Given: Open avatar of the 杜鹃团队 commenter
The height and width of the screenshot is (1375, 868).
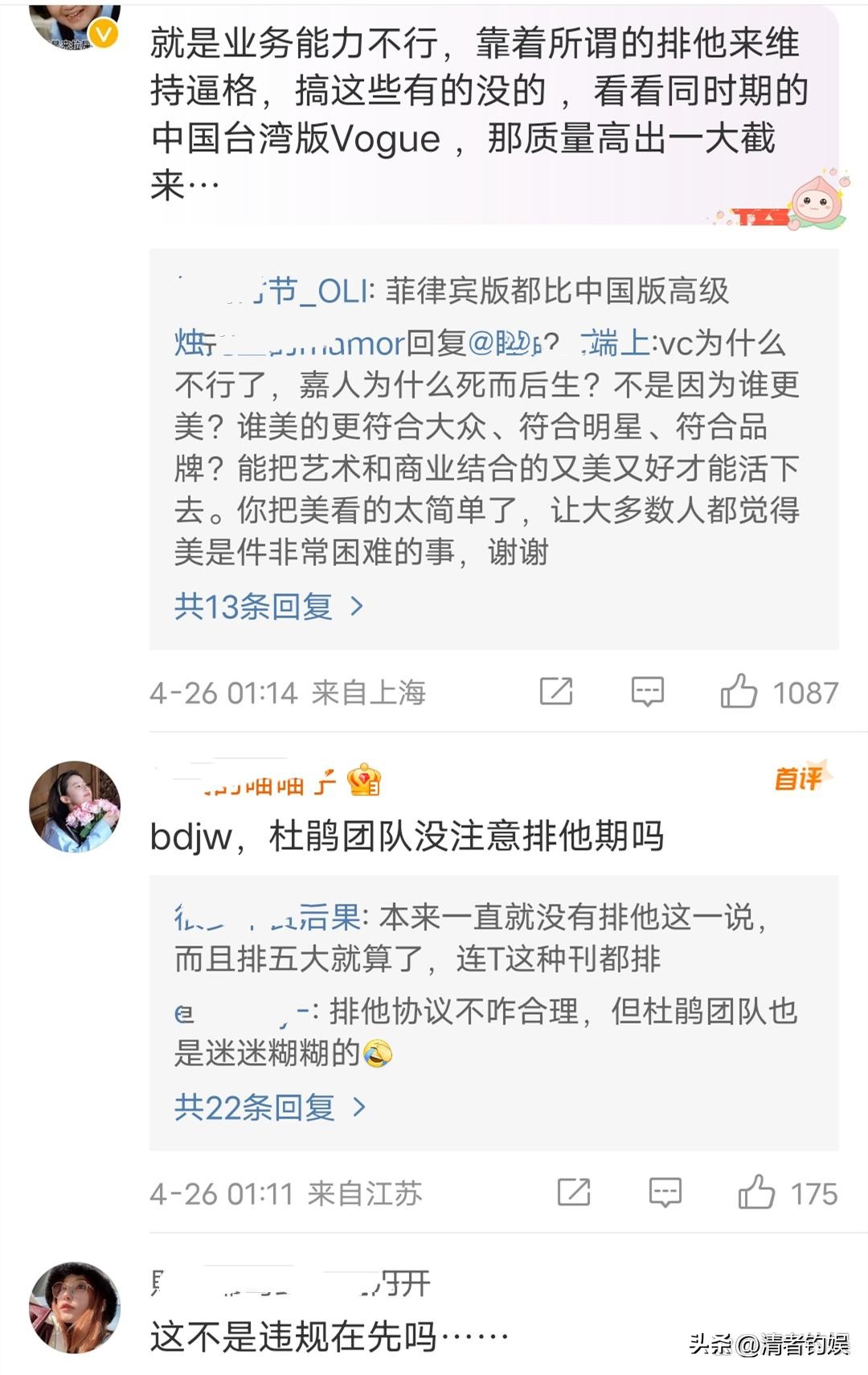Looking at the screenshot, I should coord(74,807).
